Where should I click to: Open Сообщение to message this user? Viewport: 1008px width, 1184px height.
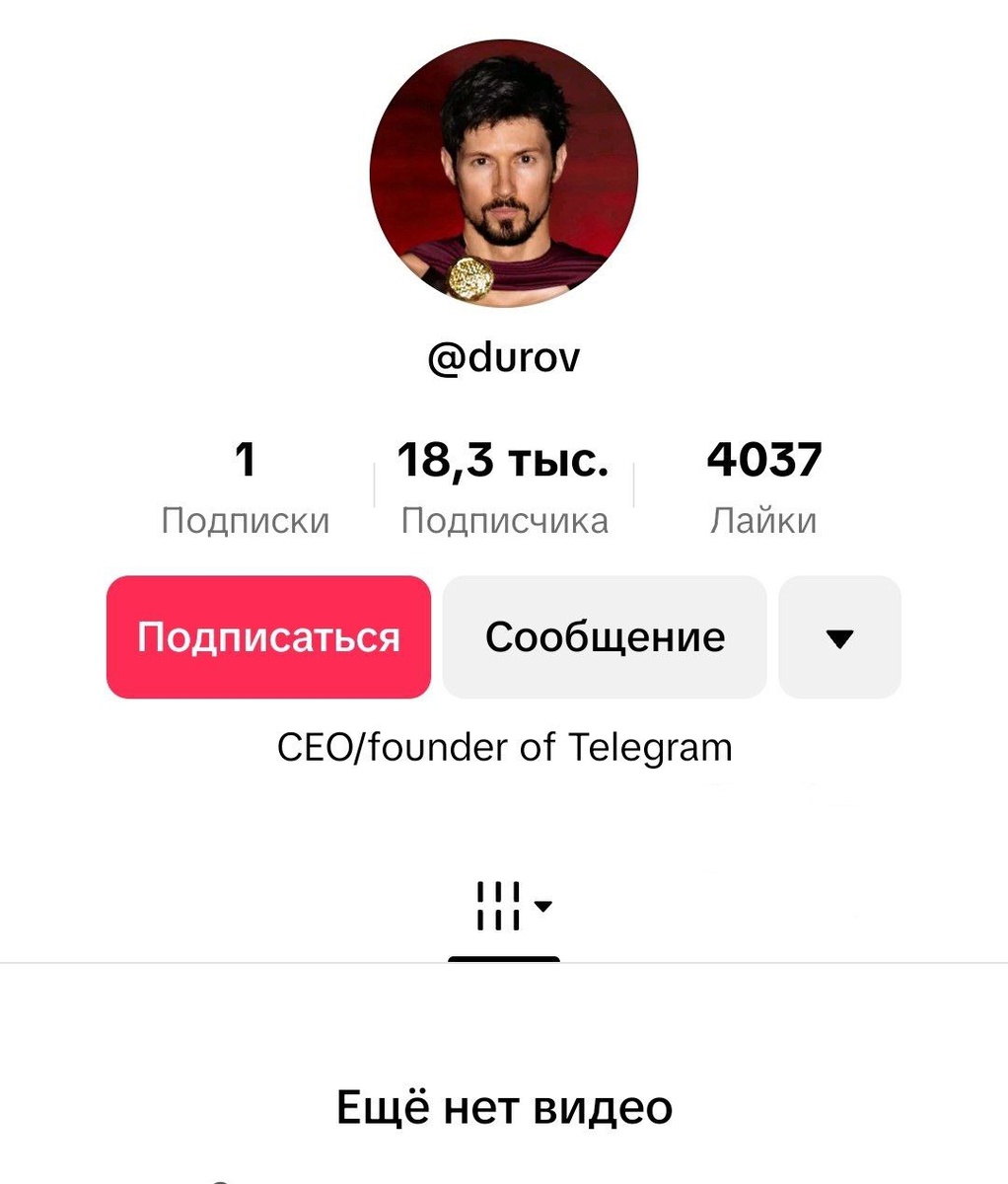(605, 637)
